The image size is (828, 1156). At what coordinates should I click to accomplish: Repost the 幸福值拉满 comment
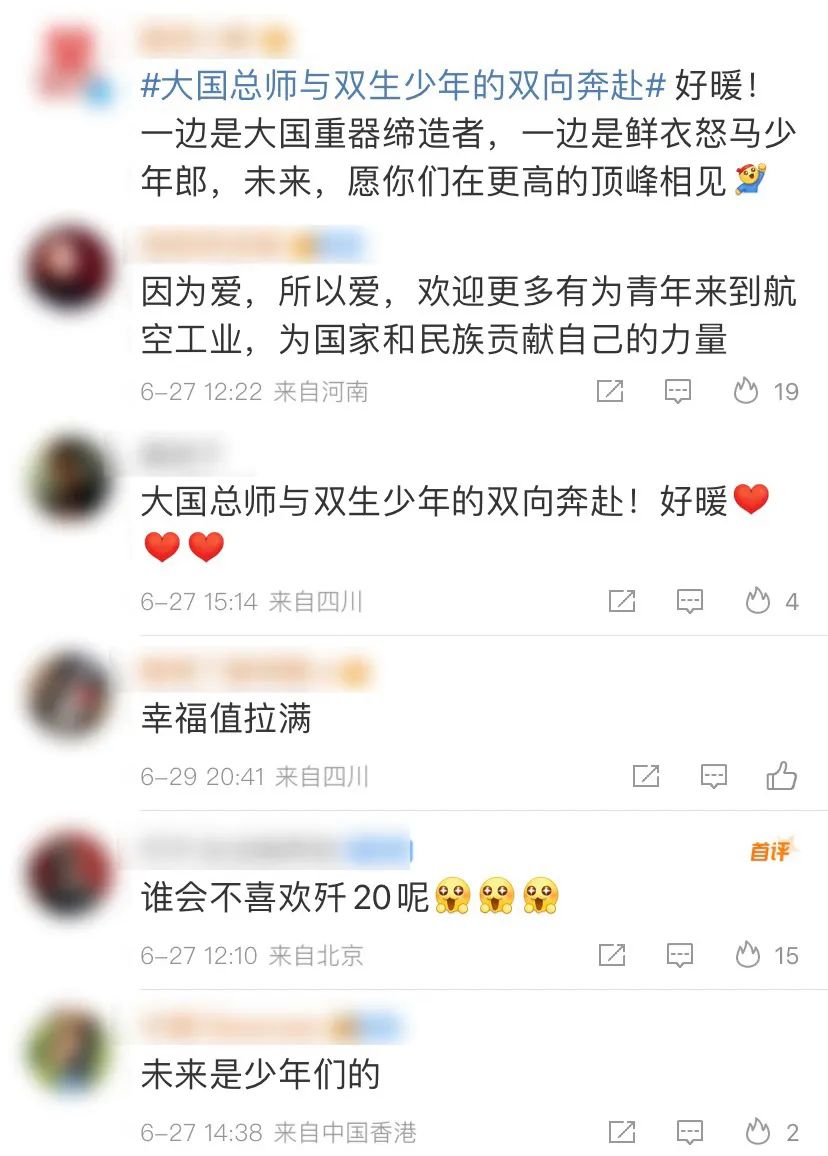coord(646,775)
